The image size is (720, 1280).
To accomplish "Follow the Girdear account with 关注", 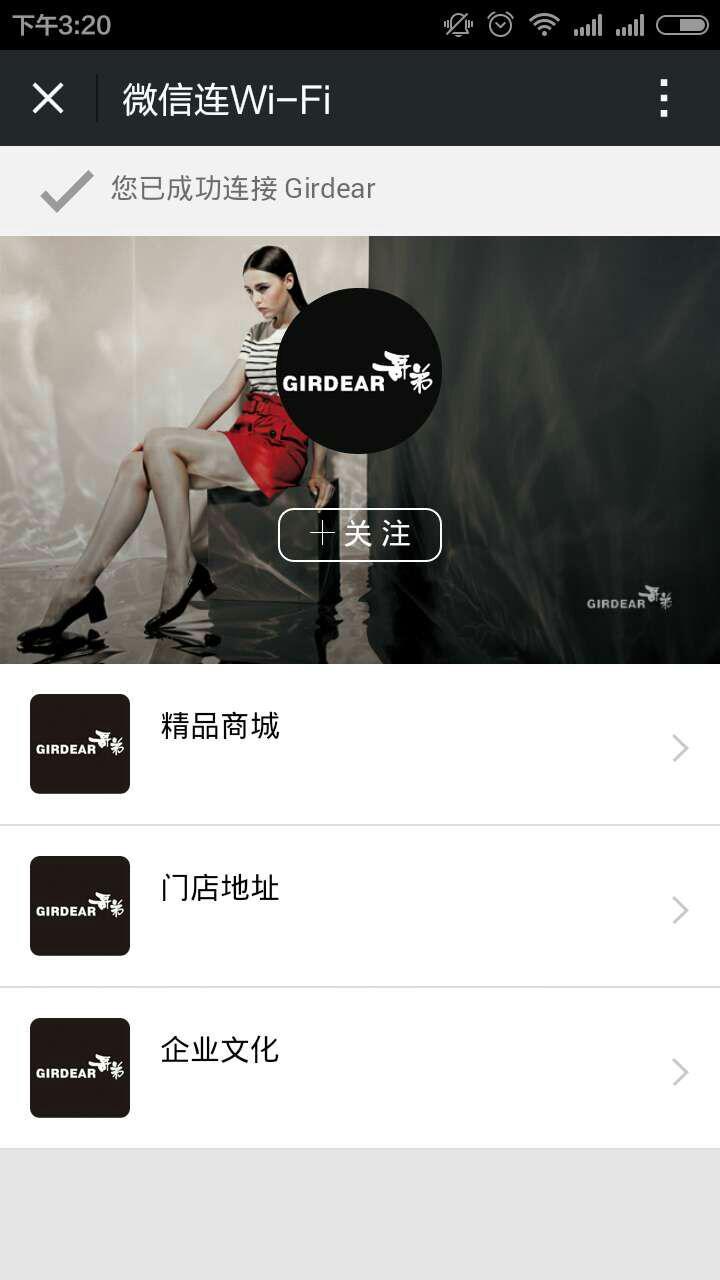I will [x=360, y=535].
